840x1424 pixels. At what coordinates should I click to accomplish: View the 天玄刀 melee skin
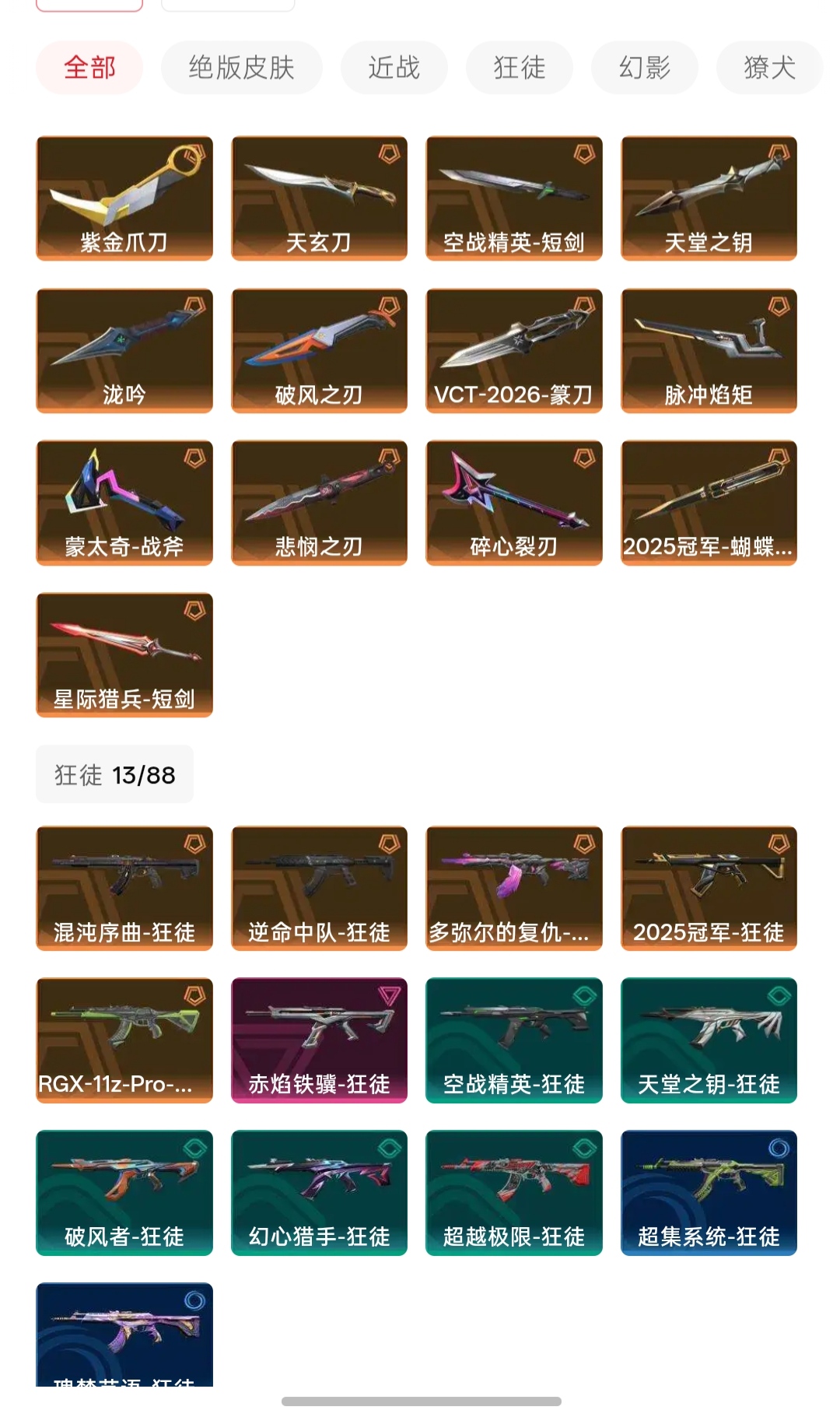point(319,198)
